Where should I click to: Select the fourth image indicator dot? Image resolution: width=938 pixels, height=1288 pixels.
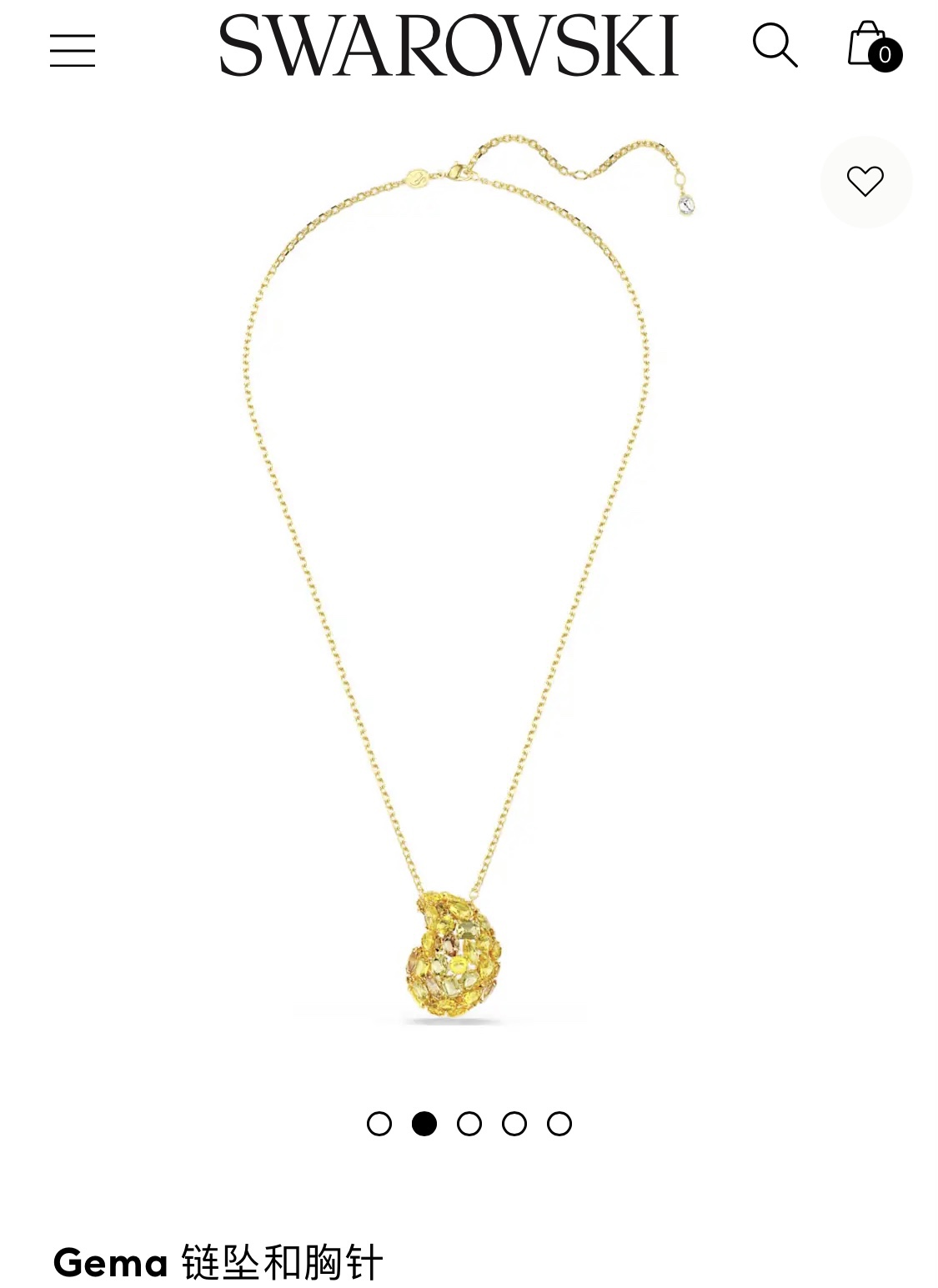point(514,1124)
